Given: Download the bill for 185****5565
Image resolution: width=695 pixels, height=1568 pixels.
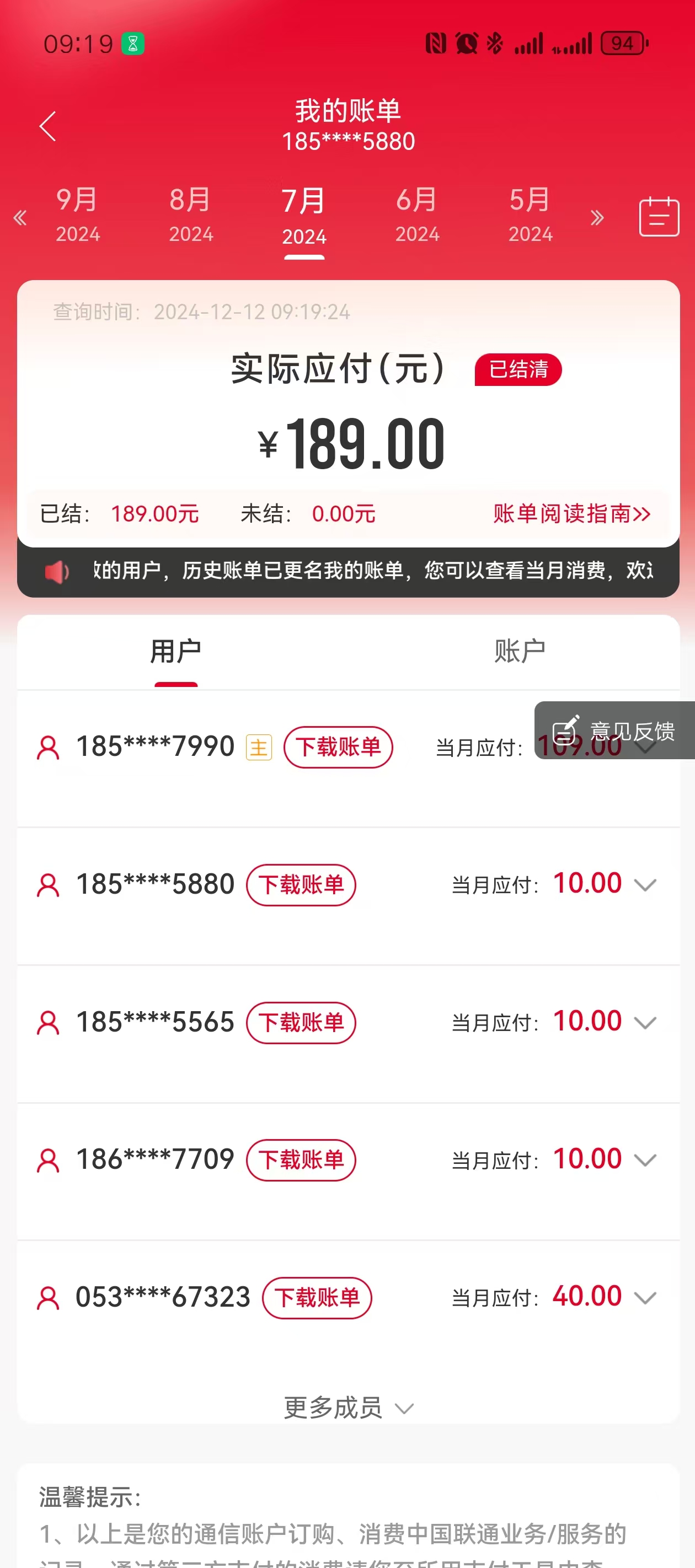Looking at the screenshot, I should tap(301, 1023).
